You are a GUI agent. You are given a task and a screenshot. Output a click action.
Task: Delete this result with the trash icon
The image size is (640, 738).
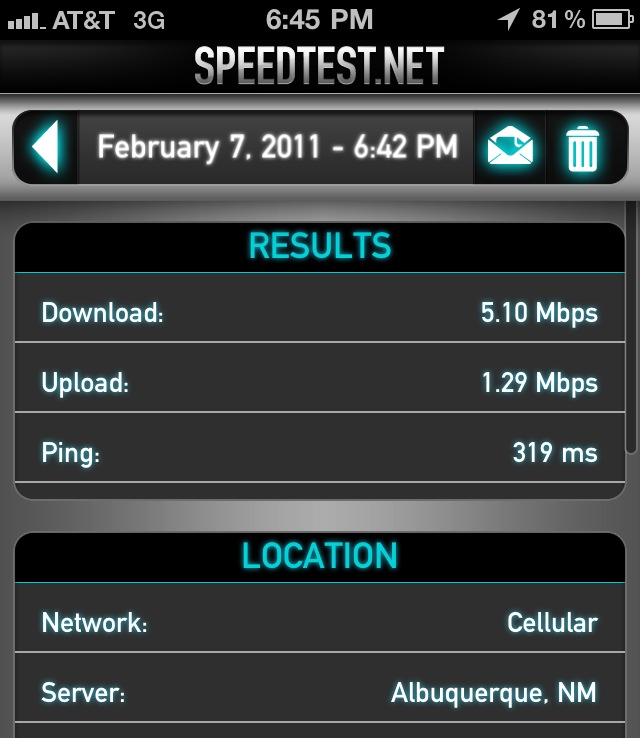pos(582,148)
